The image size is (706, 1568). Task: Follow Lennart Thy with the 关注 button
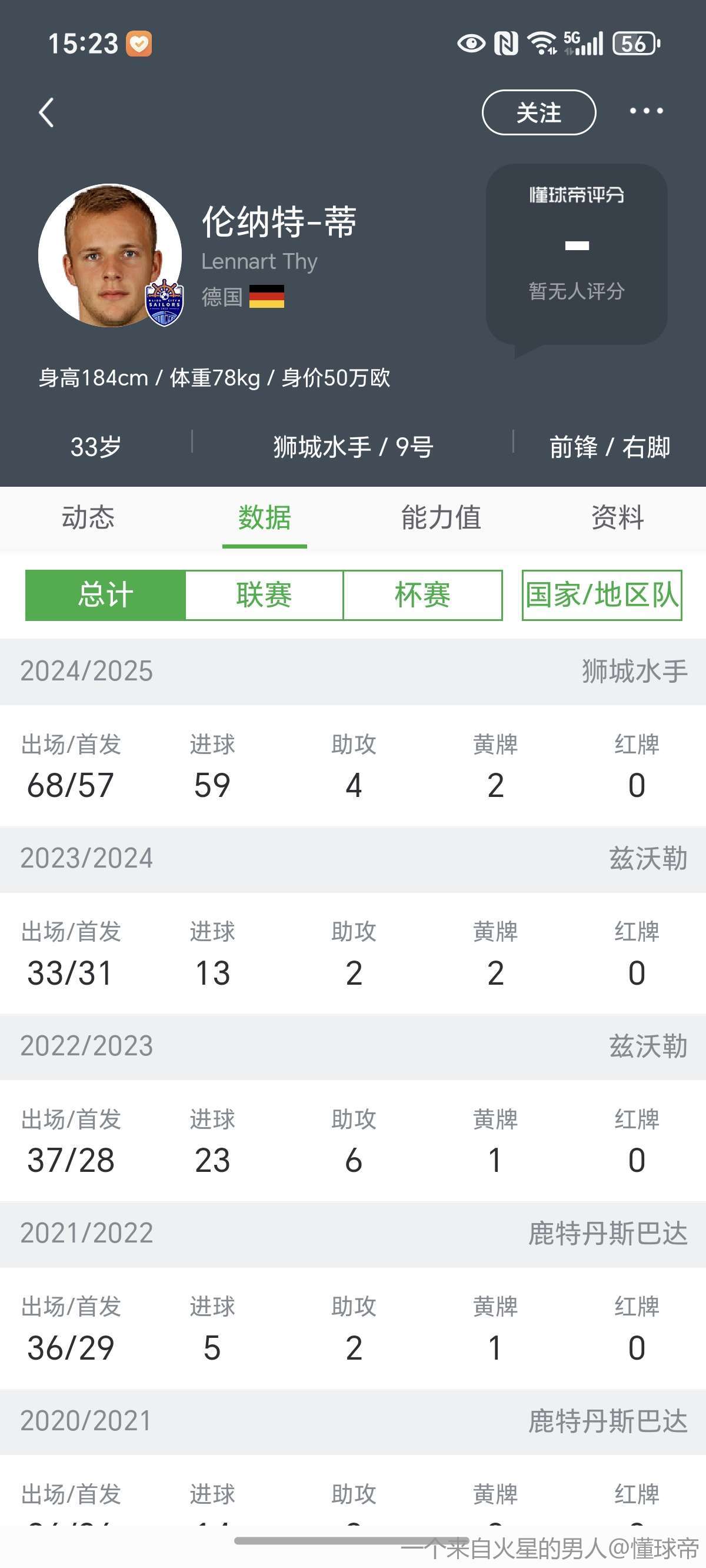point(539,112)
